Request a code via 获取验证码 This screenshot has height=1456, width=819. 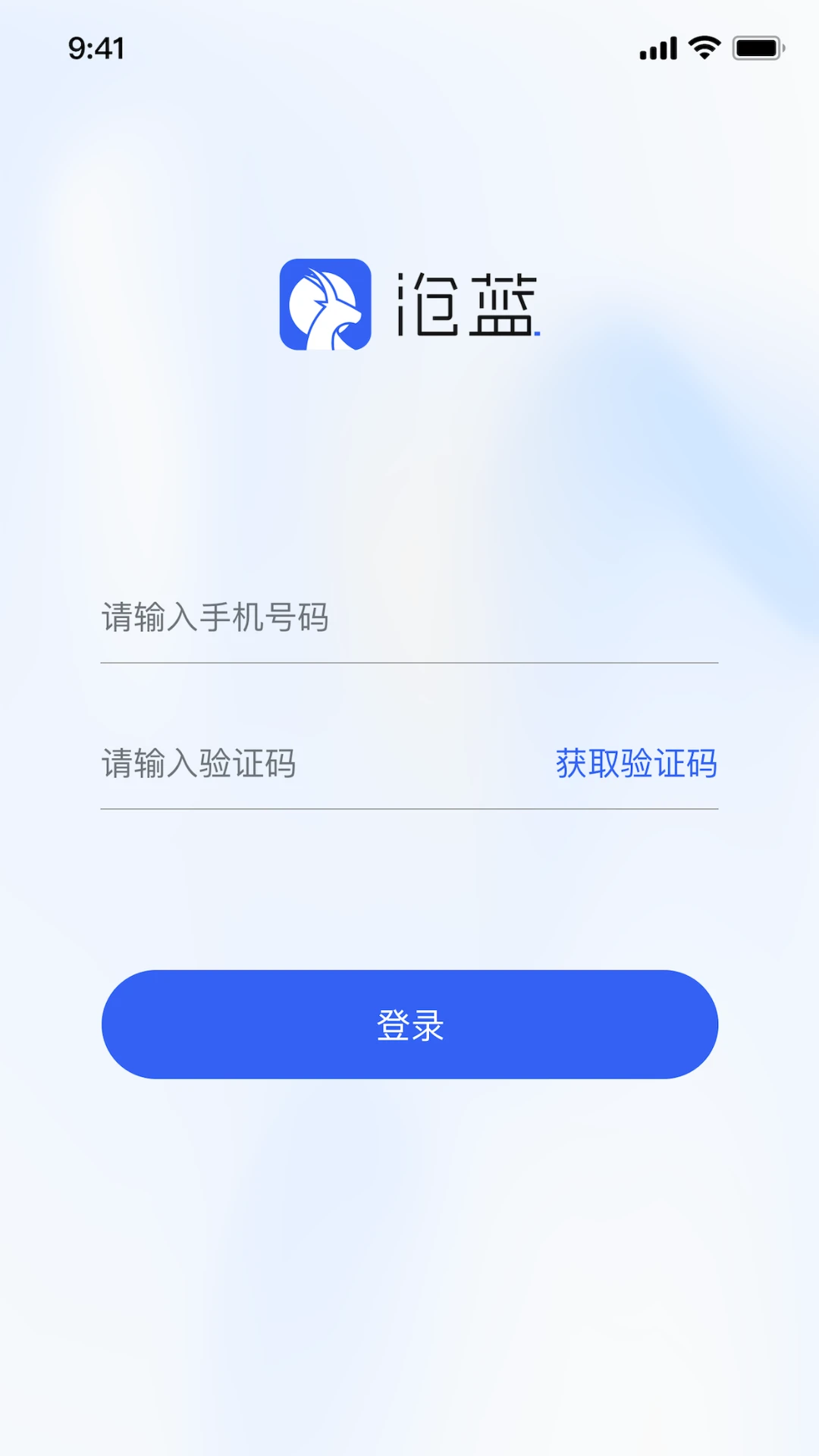click(x=635, y=763)
